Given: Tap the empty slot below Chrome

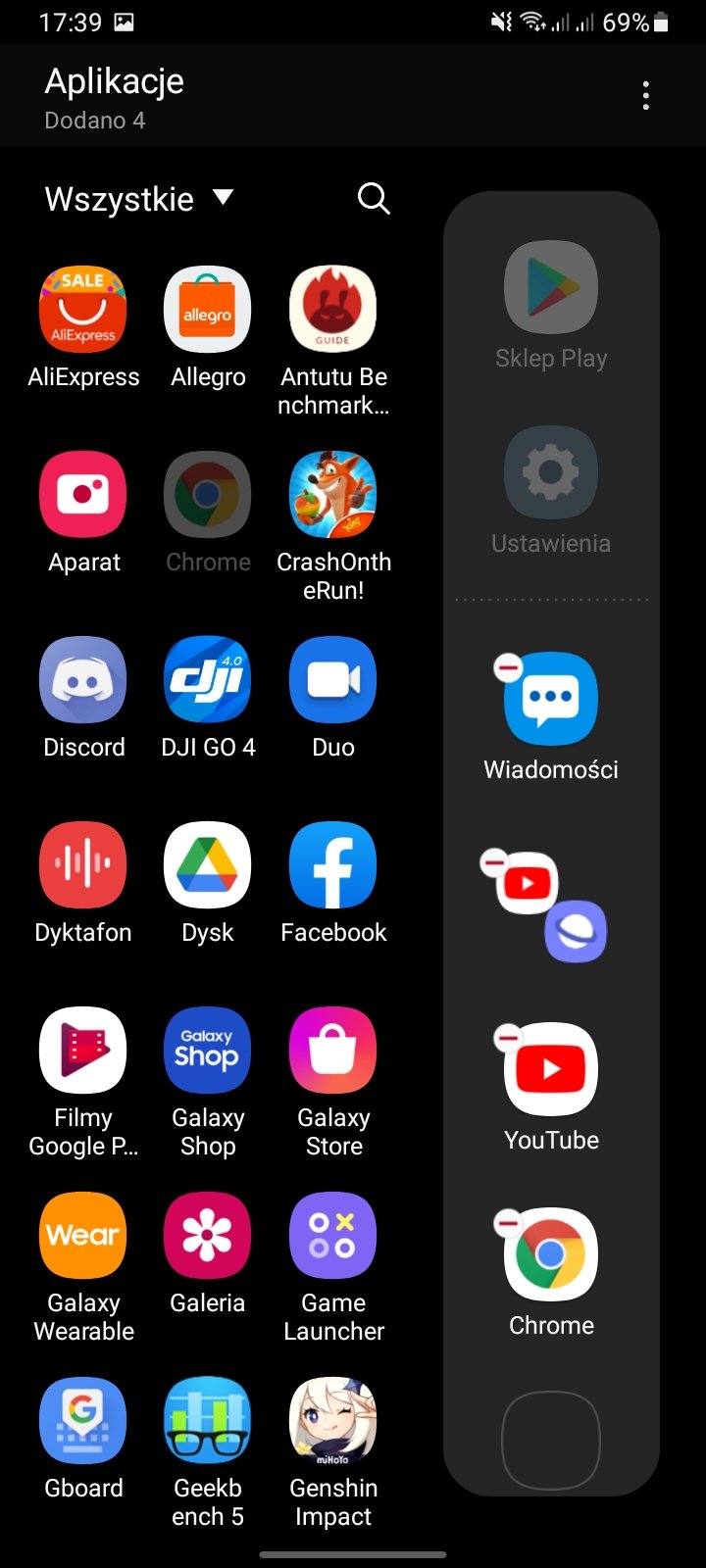Looking at the screenshot, I should click(551, 1439).
